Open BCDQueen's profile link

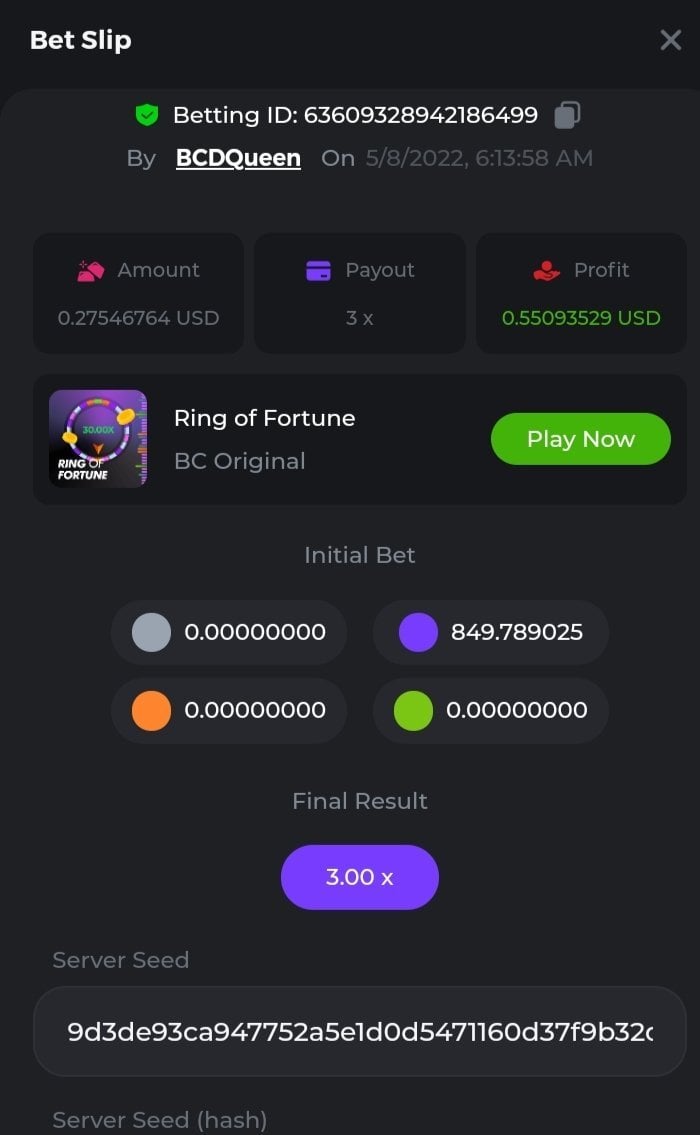pyautogui.click(x=238, y=158)
